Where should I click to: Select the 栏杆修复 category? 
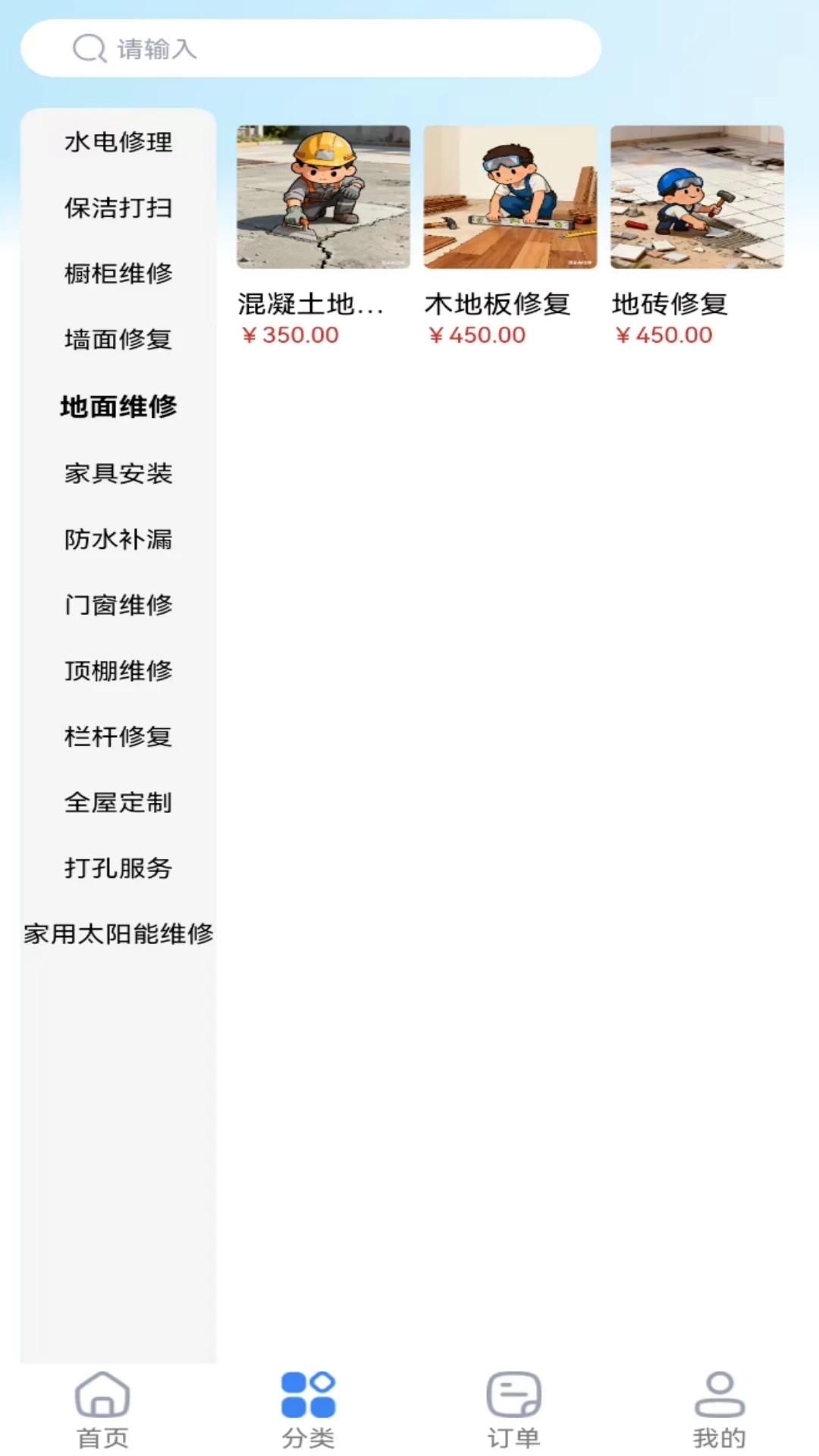click(118, 736)
